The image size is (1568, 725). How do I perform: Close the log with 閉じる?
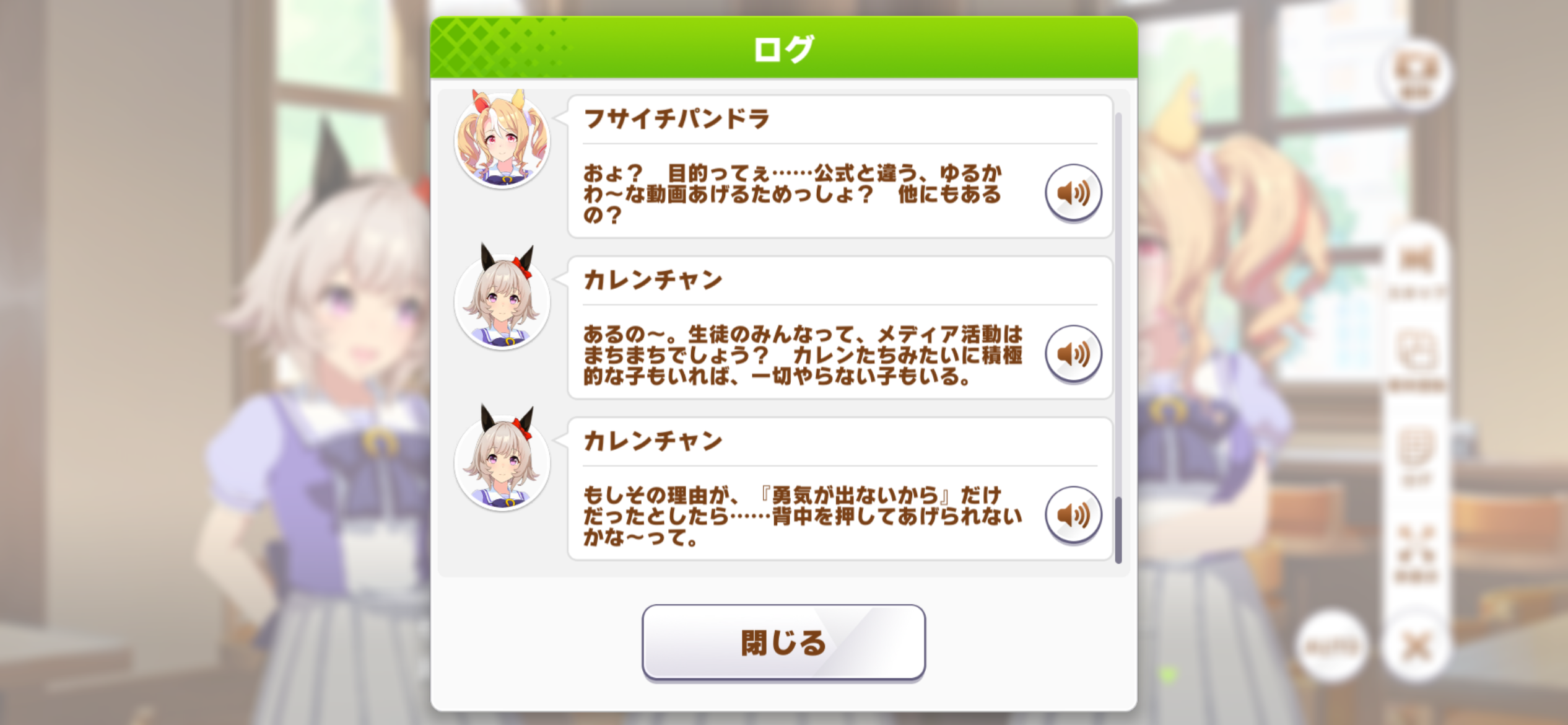tap(783, 643)
